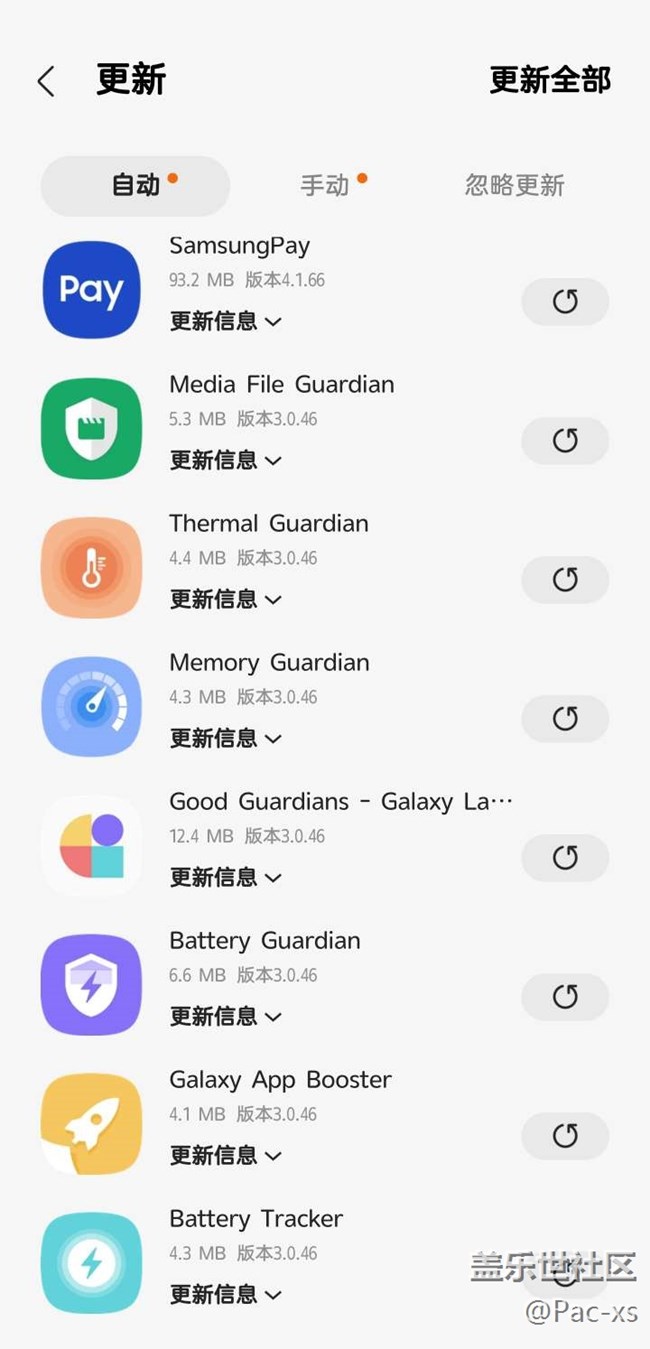Screen dimensions: 650x1349
Task: Expand 更新信息 under SamsungPay
Action: click(x=225, y=321)
